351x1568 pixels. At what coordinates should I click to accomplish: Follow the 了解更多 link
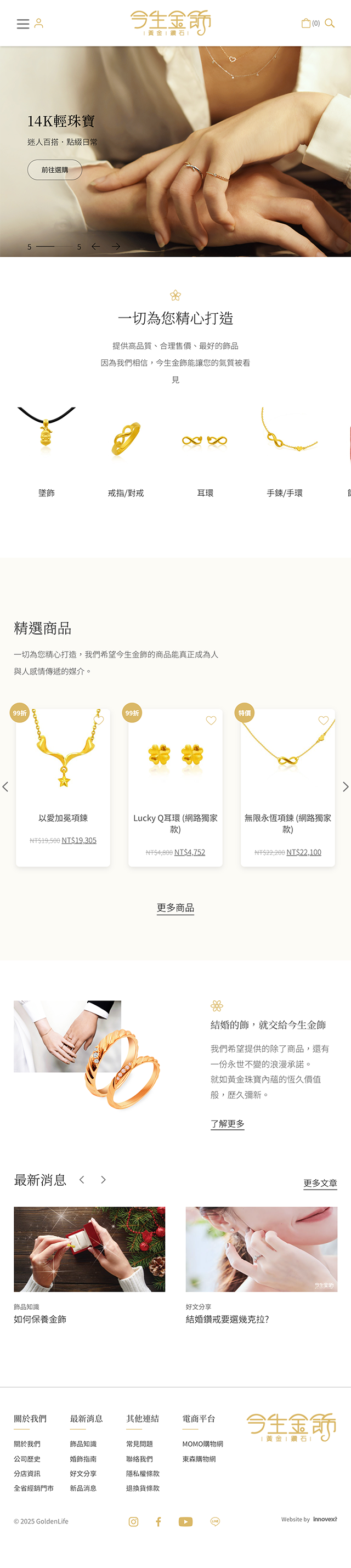[x=228, y=1124]
